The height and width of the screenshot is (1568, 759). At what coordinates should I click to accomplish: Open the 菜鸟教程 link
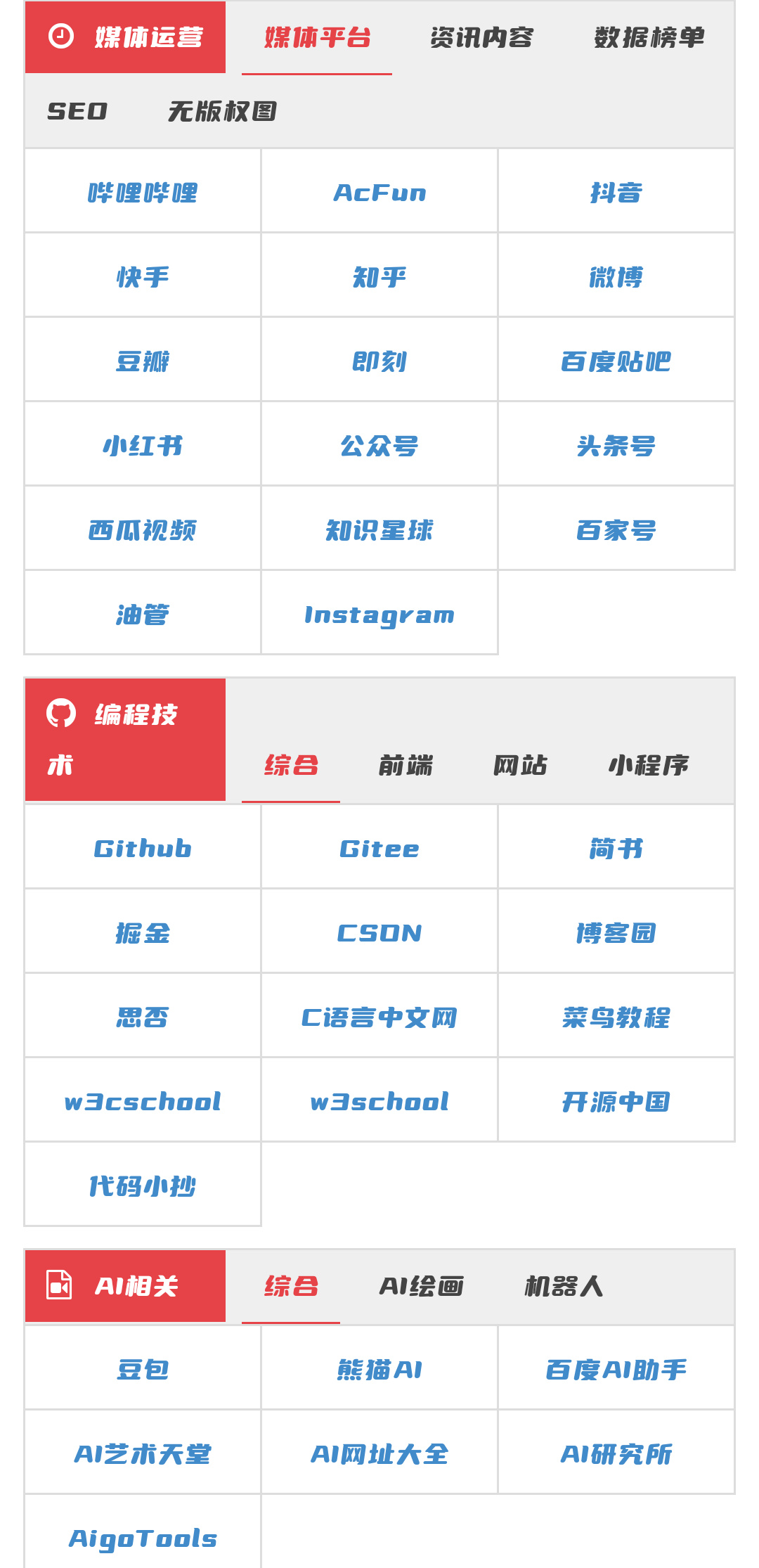(x=616, y=1017)
